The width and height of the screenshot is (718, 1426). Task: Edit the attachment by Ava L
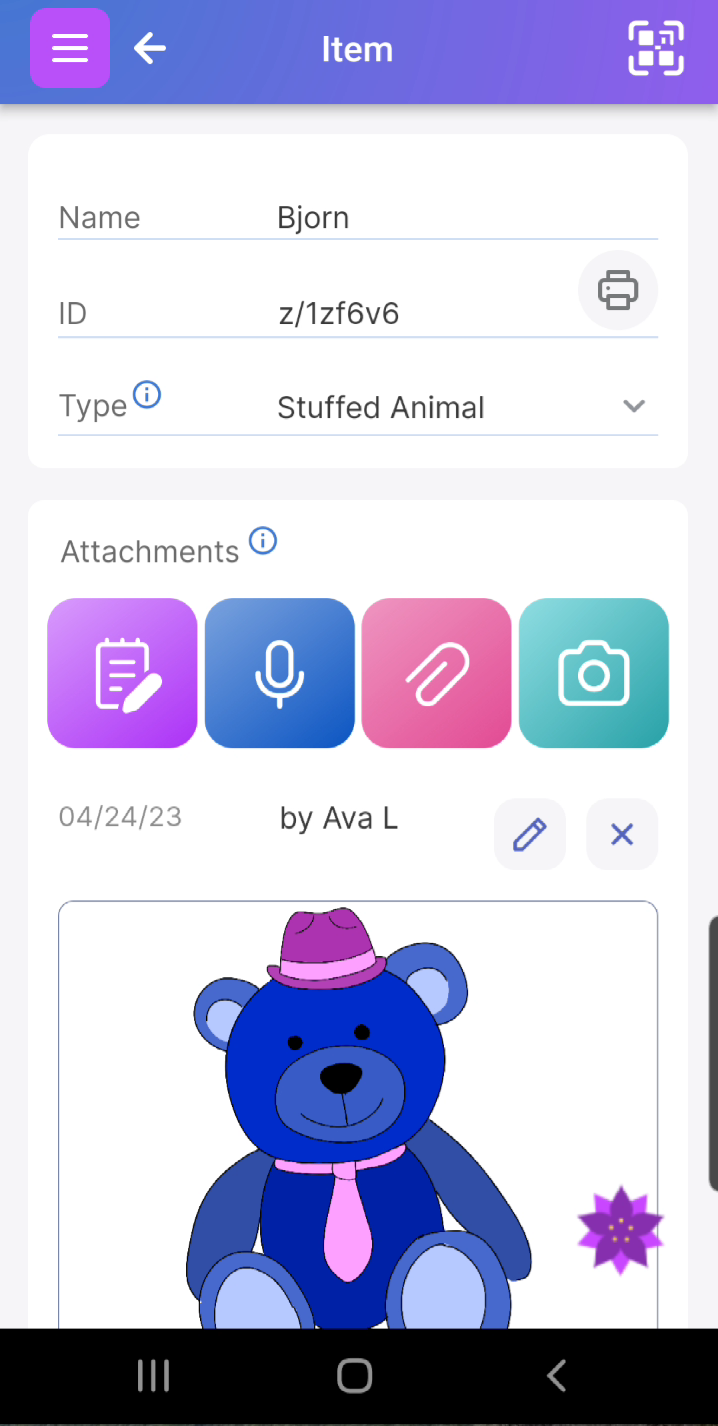pos(530,834)
